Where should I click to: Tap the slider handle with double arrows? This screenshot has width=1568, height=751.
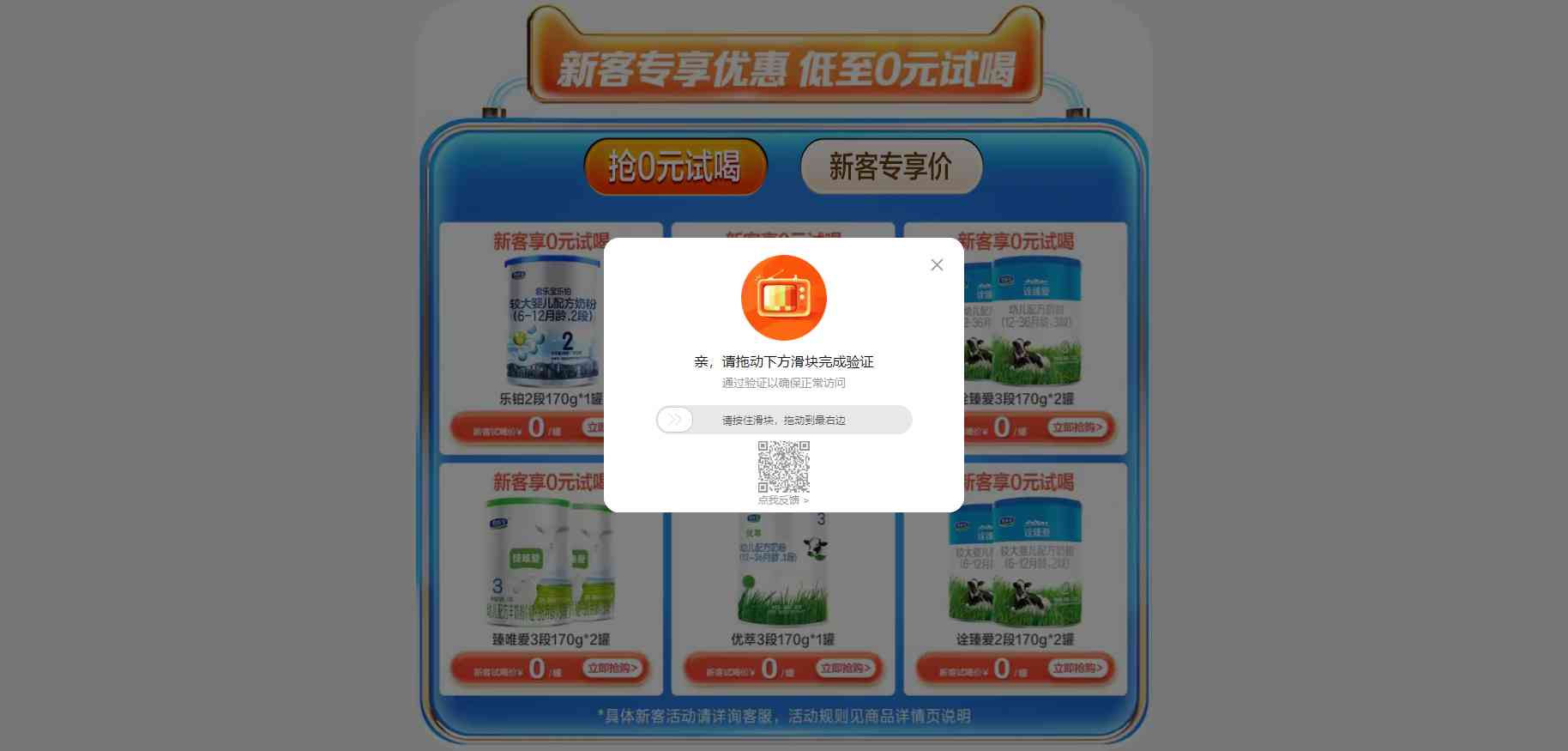coord(675,420)
